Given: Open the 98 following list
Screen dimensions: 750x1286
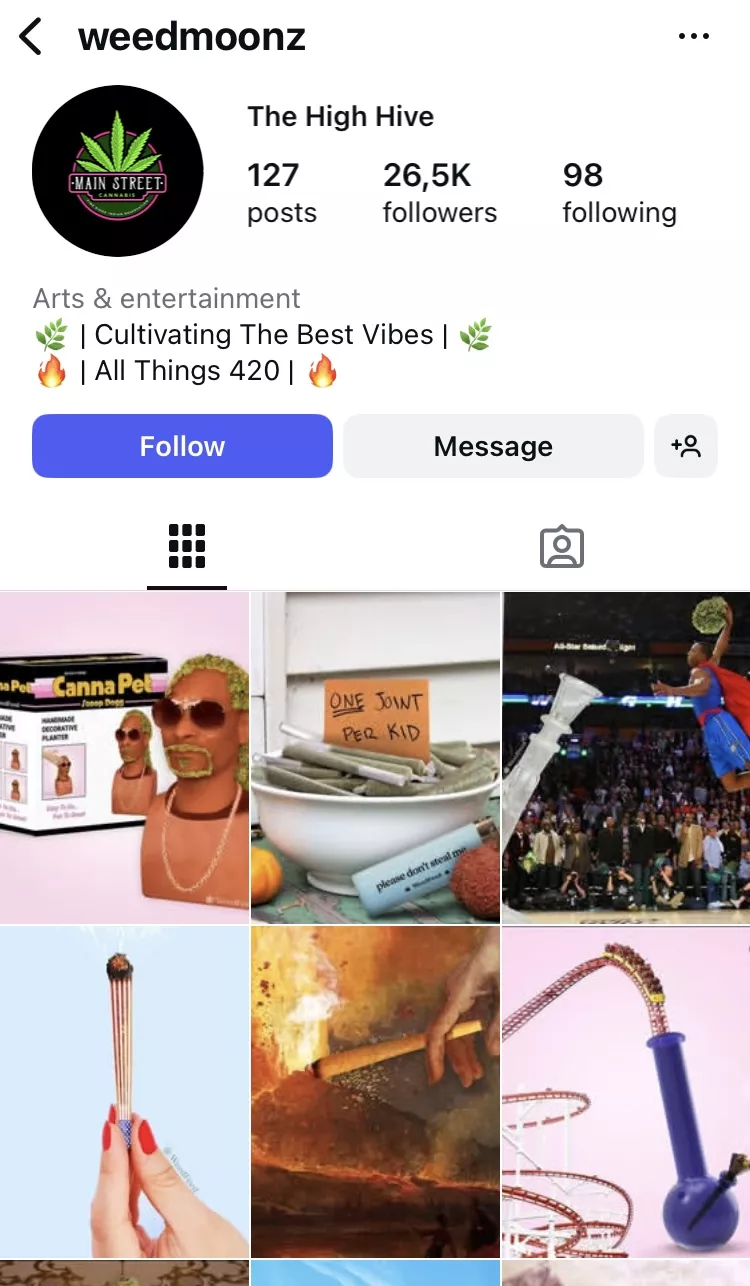Looking at the screenshot, I should [619, 192].
